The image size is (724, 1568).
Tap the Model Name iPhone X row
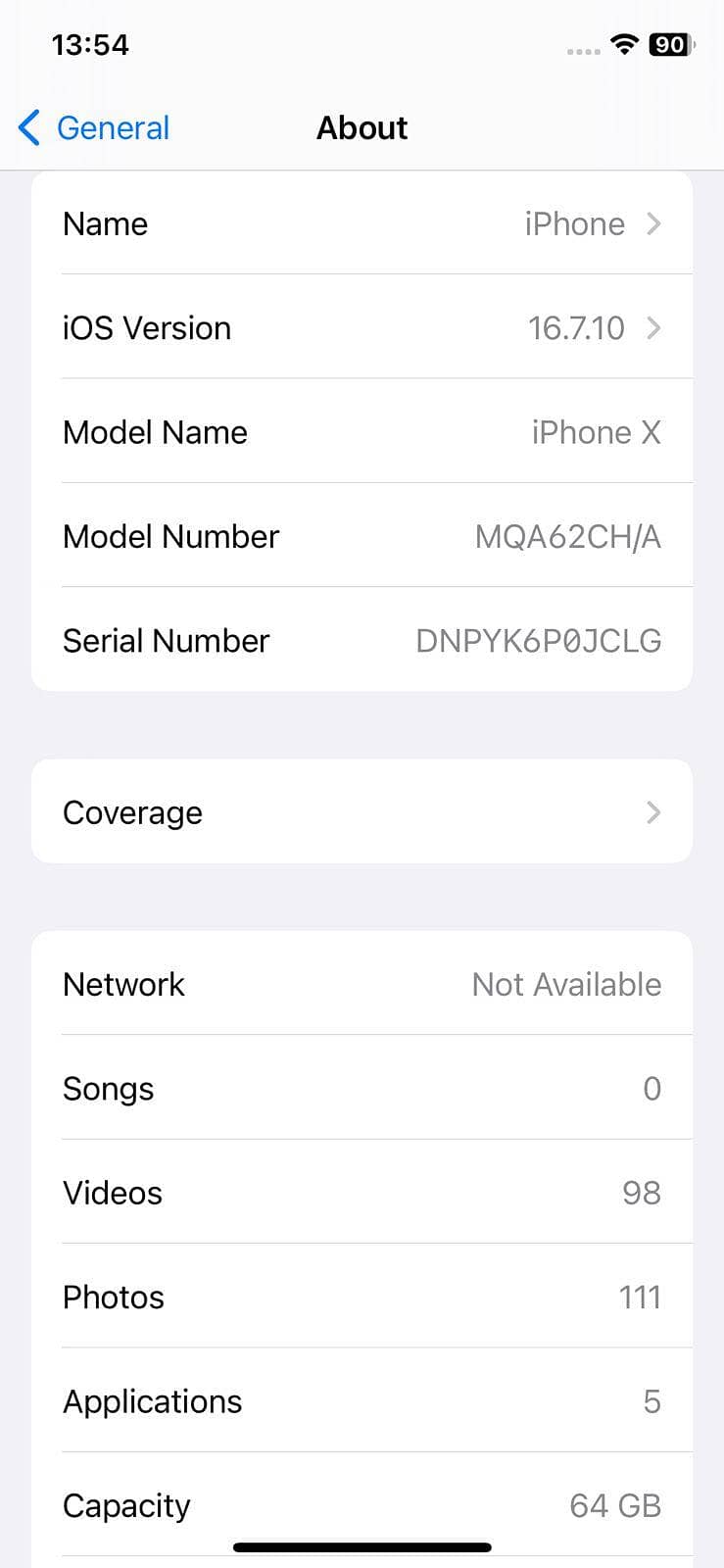tap(362, 431)
